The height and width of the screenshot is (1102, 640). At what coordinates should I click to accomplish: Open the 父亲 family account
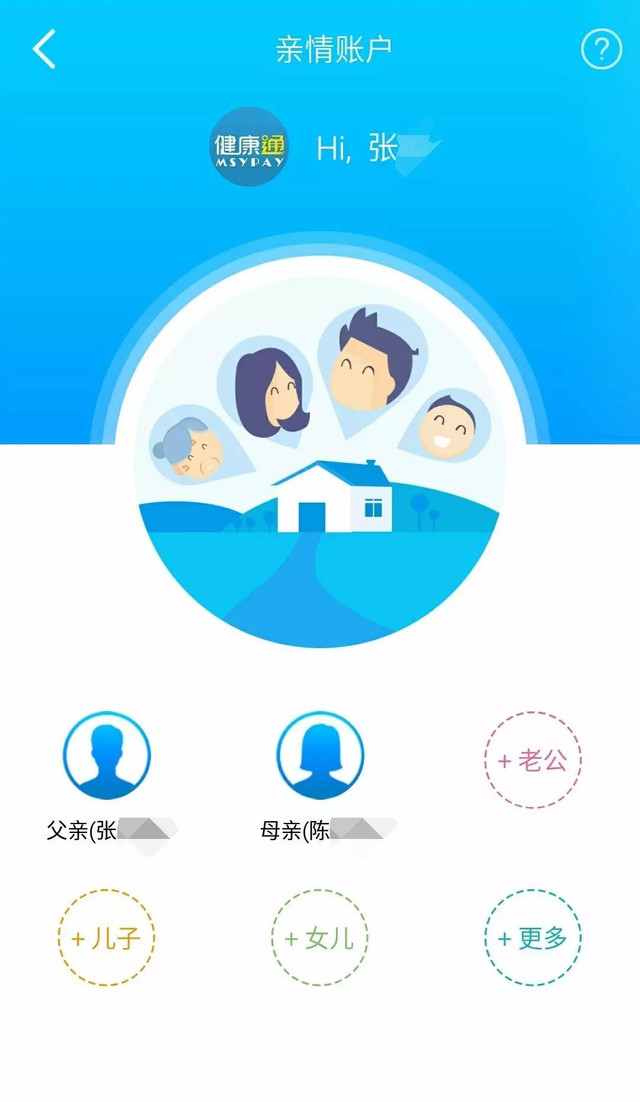(x=107, y=756)
